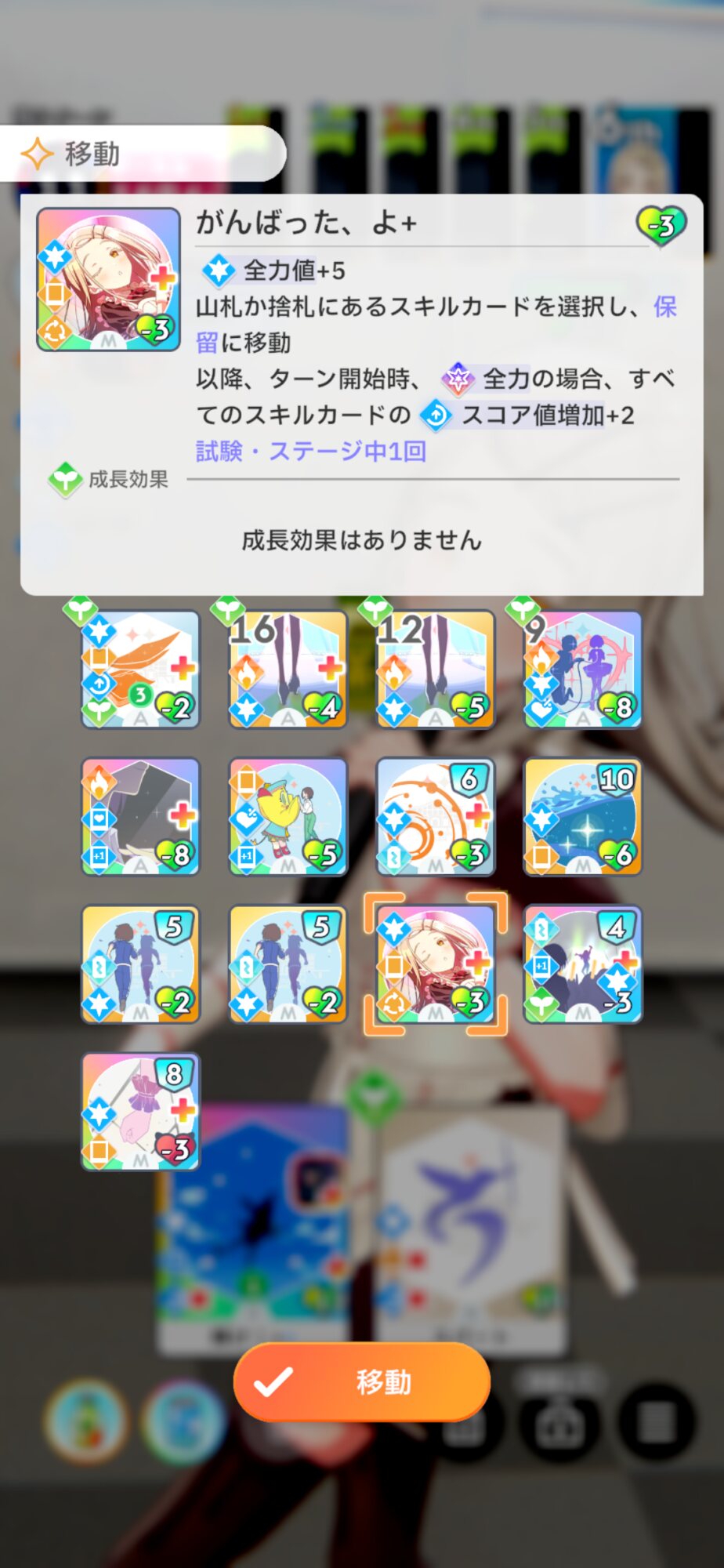Choose the orange feather card costing -2

(x=141, y=670)
